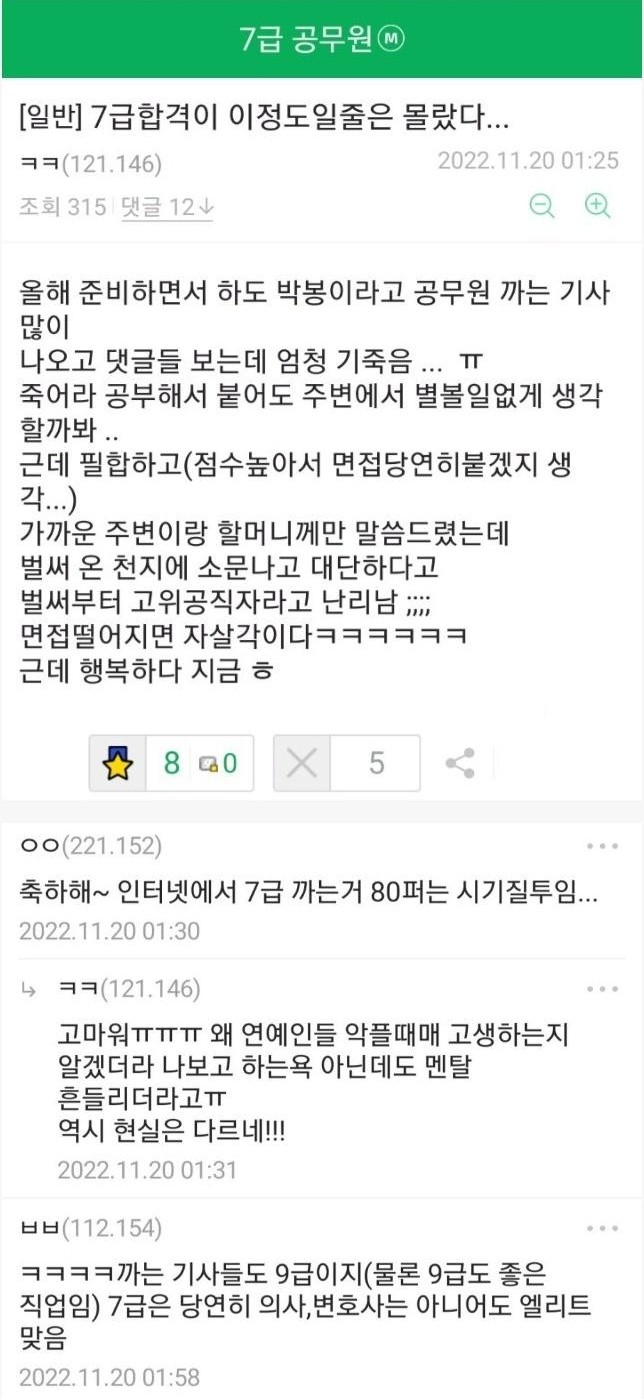Open options for ㅇㅇ(221.152)'s comment
Screen dimensions: 644x1399
pyautogui.click(x=602, y=847)
